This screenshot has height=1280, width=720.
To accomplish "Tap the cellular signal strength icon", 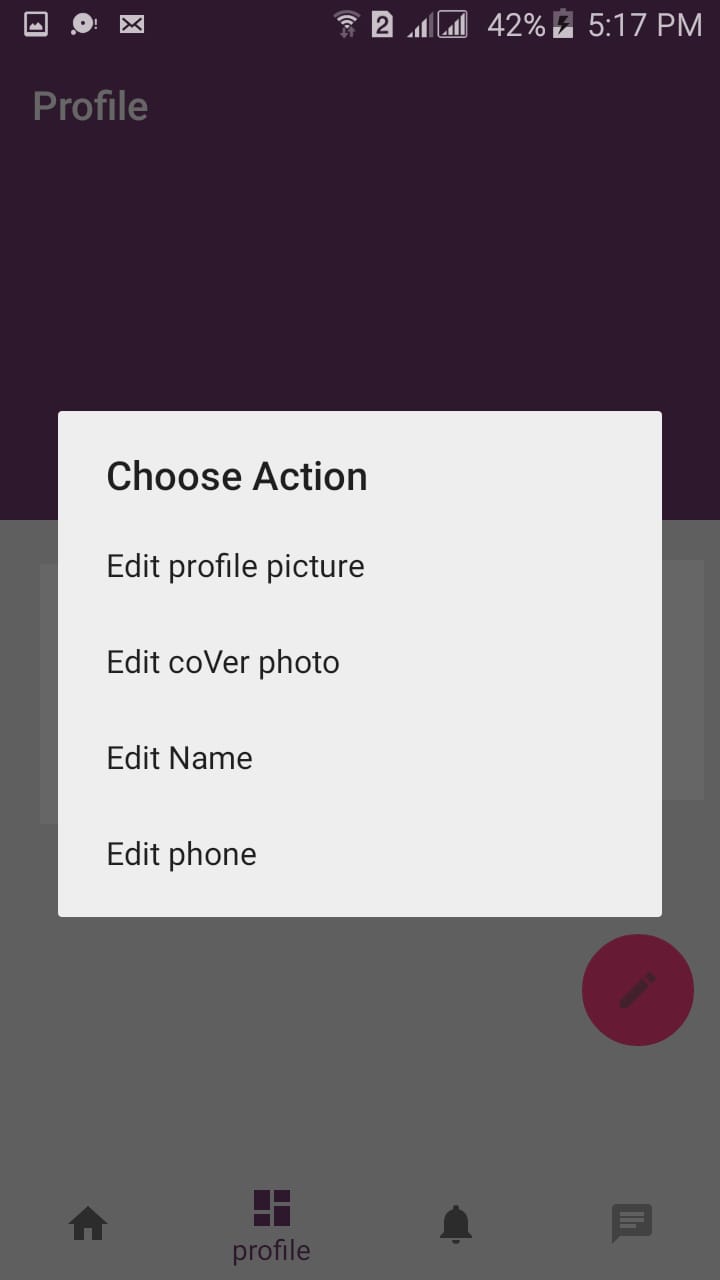I will click(x=421, y=24).
